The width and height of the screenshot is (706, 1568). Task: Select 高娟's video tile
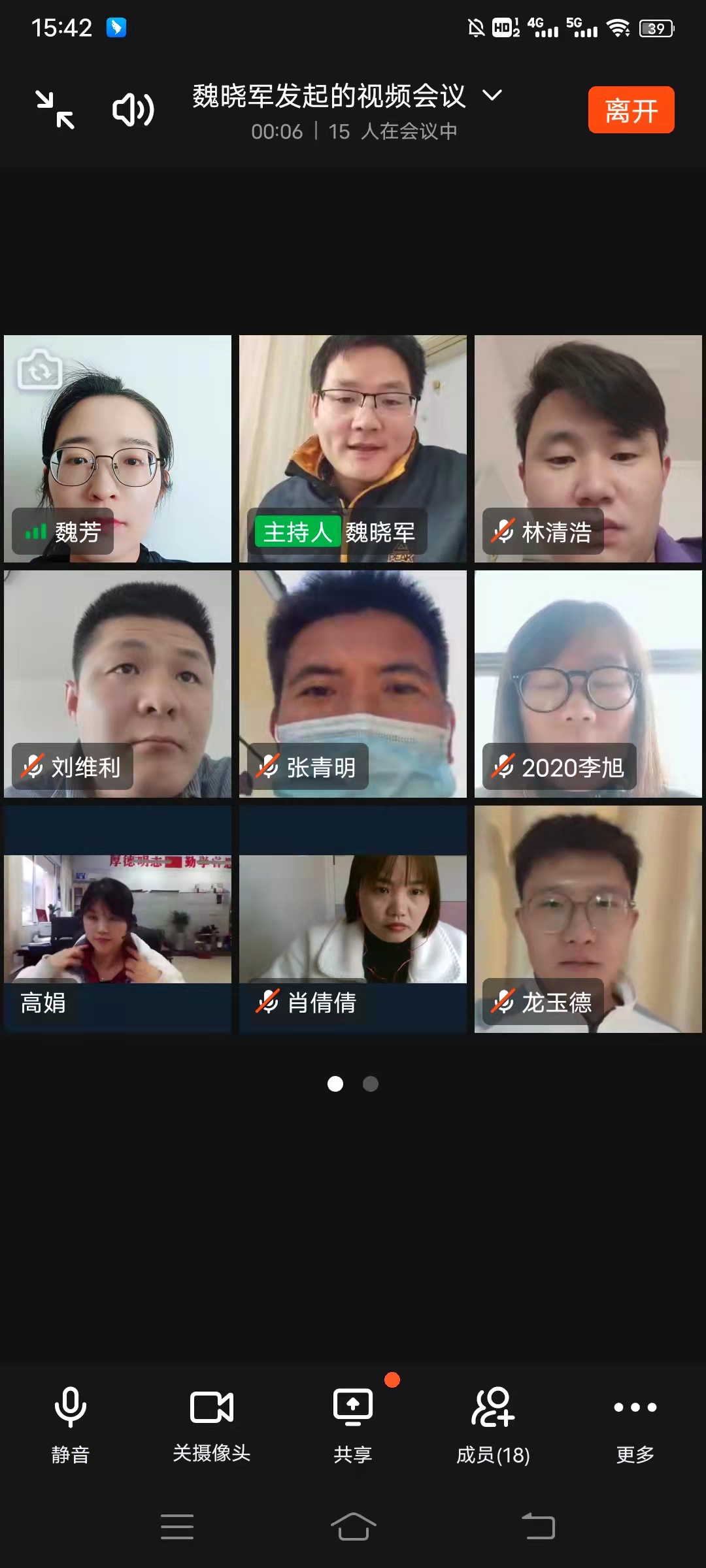118,919
